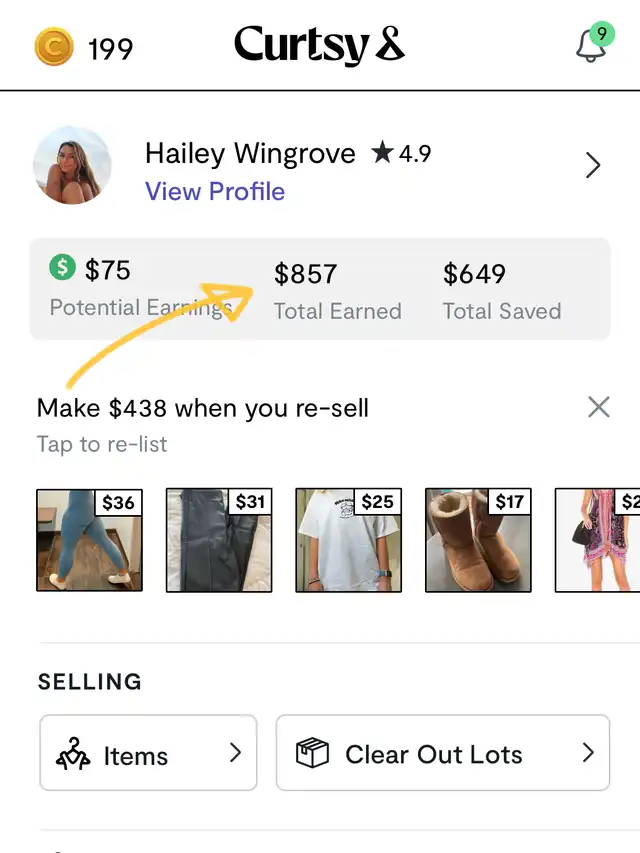The height and width of the screenshot is (853, 640).
Task: Go to Clear Out Lots
Action: click(442, 753)
